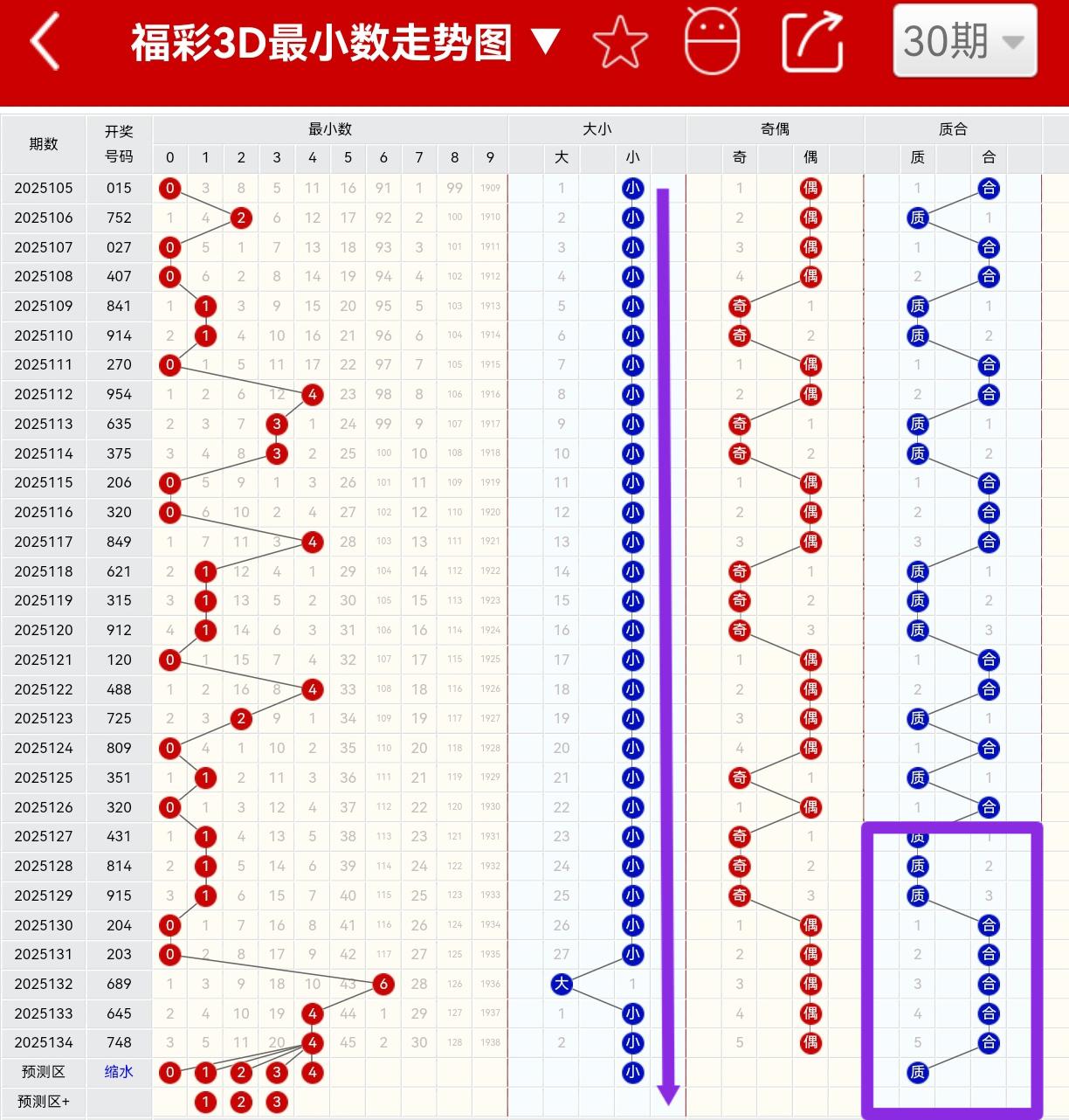
Task: Go back using the top-left arrow
Action: tap(45, 41)
